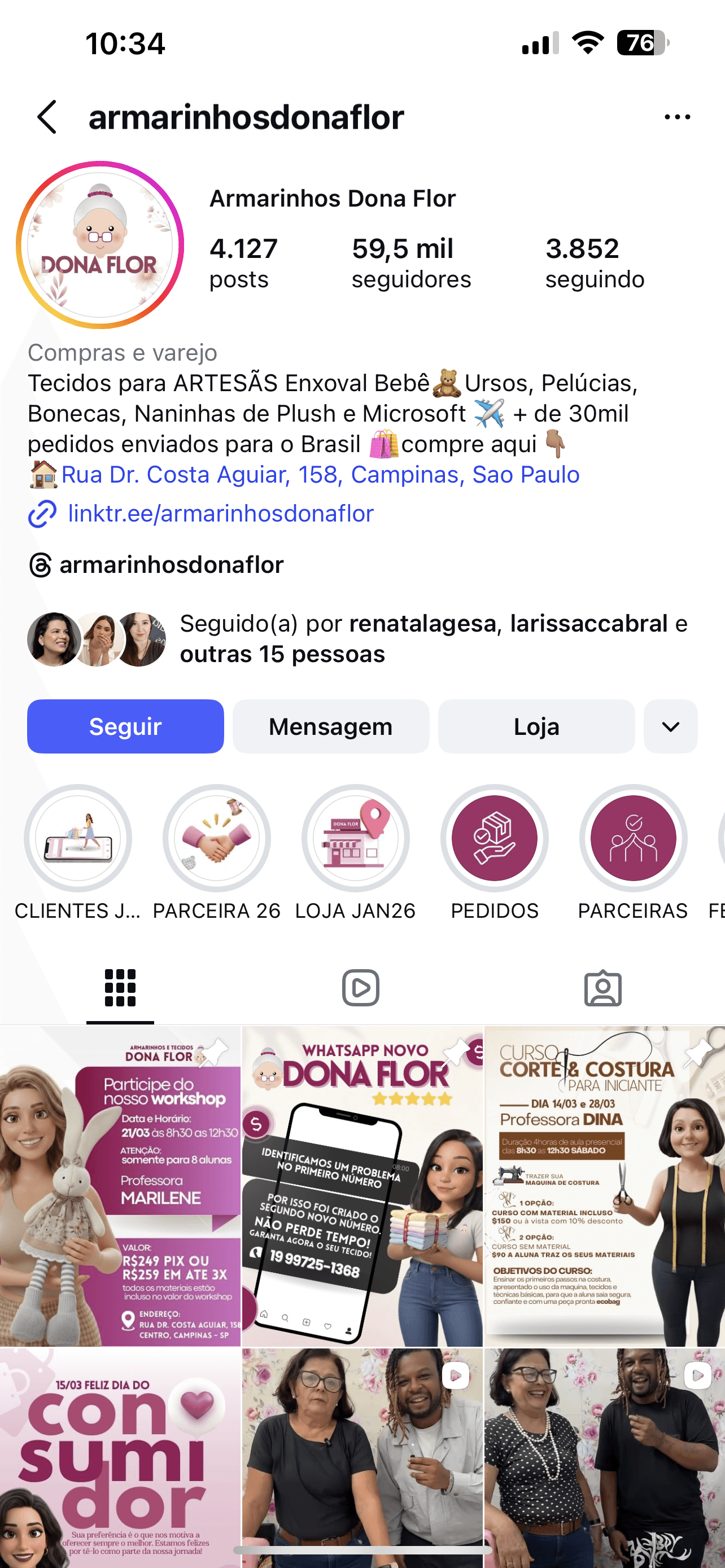Open the pinned Whatsapp Novo post
This screenshot has width=725, height=1568.
[362, 1185]
